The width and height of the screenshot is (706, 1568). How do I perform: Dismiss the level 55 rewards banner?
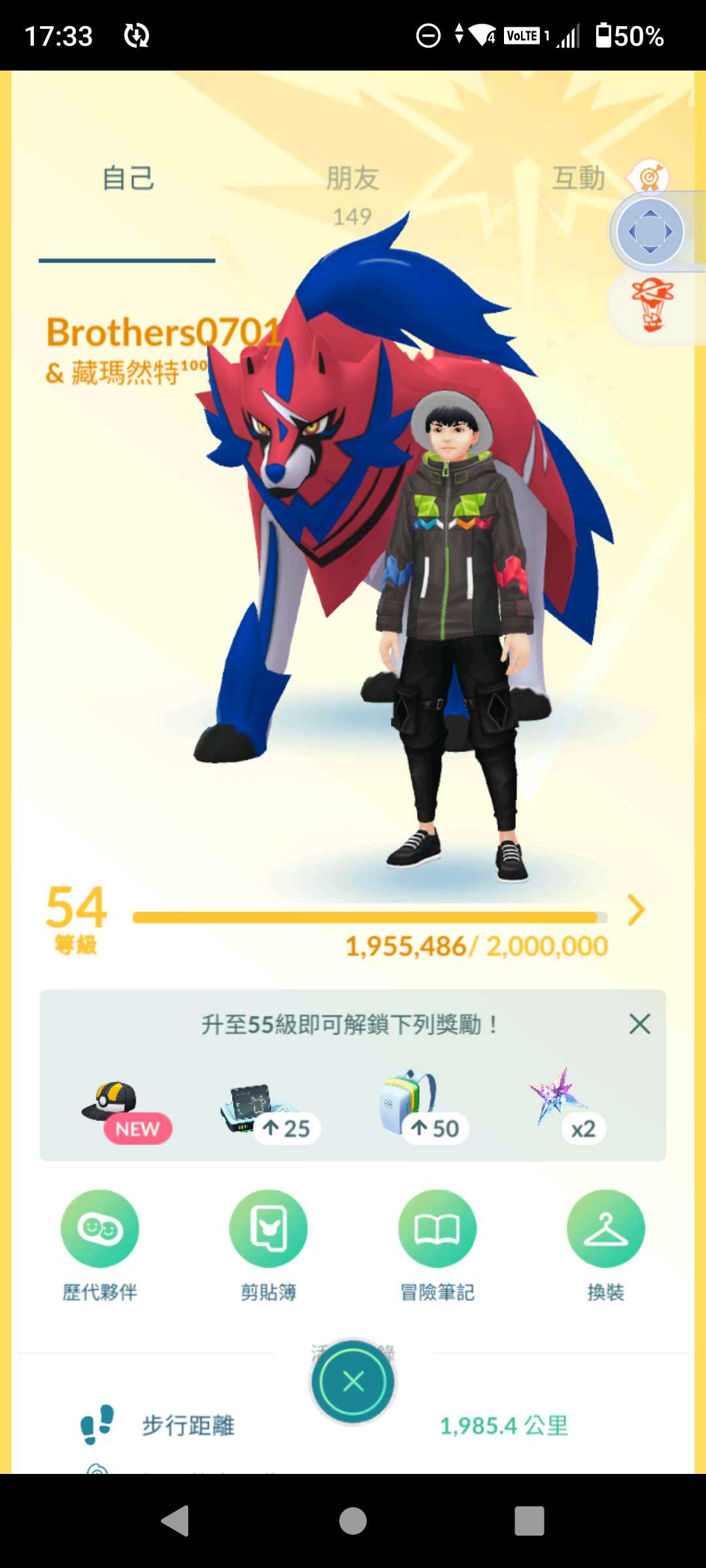639,1024
